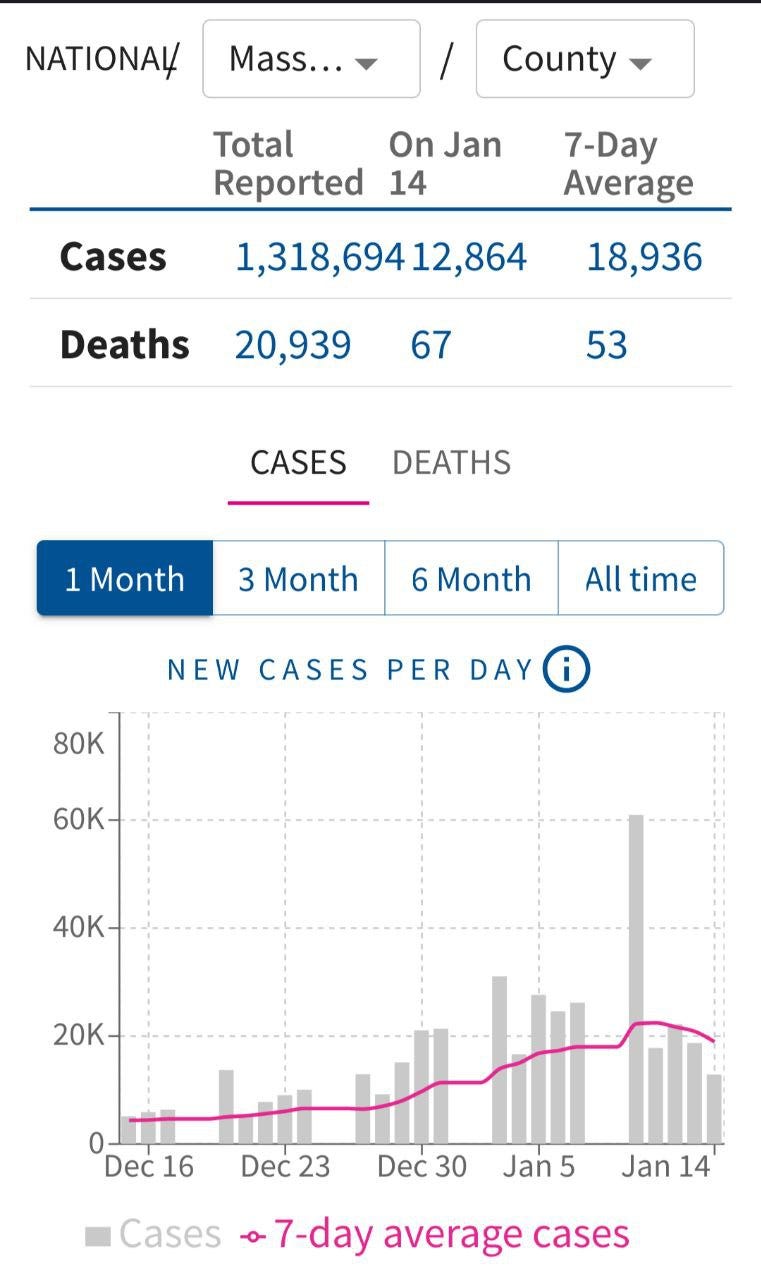Toggle the Cases bars legend item

coord(153,1235)
